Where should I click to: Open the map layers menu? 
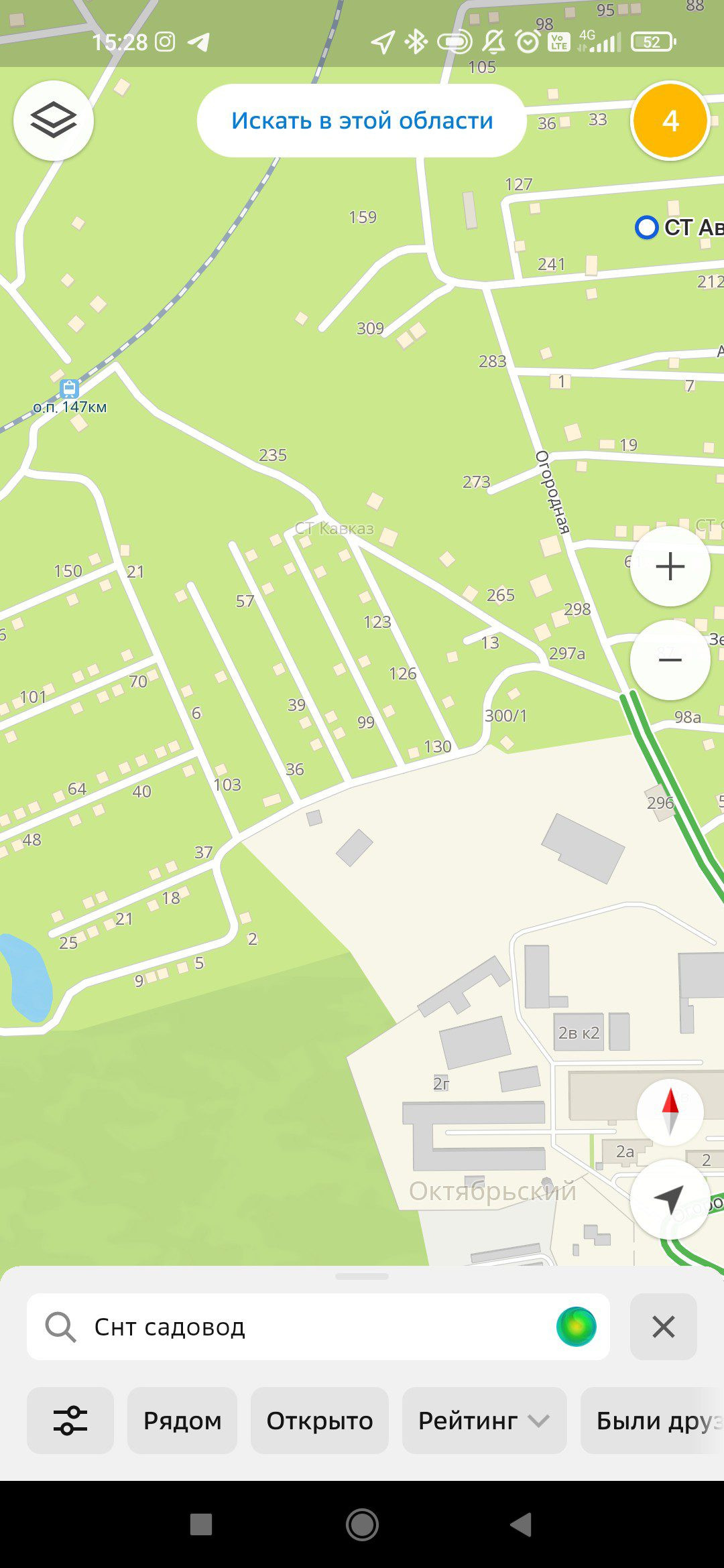(x=53, y=121)
